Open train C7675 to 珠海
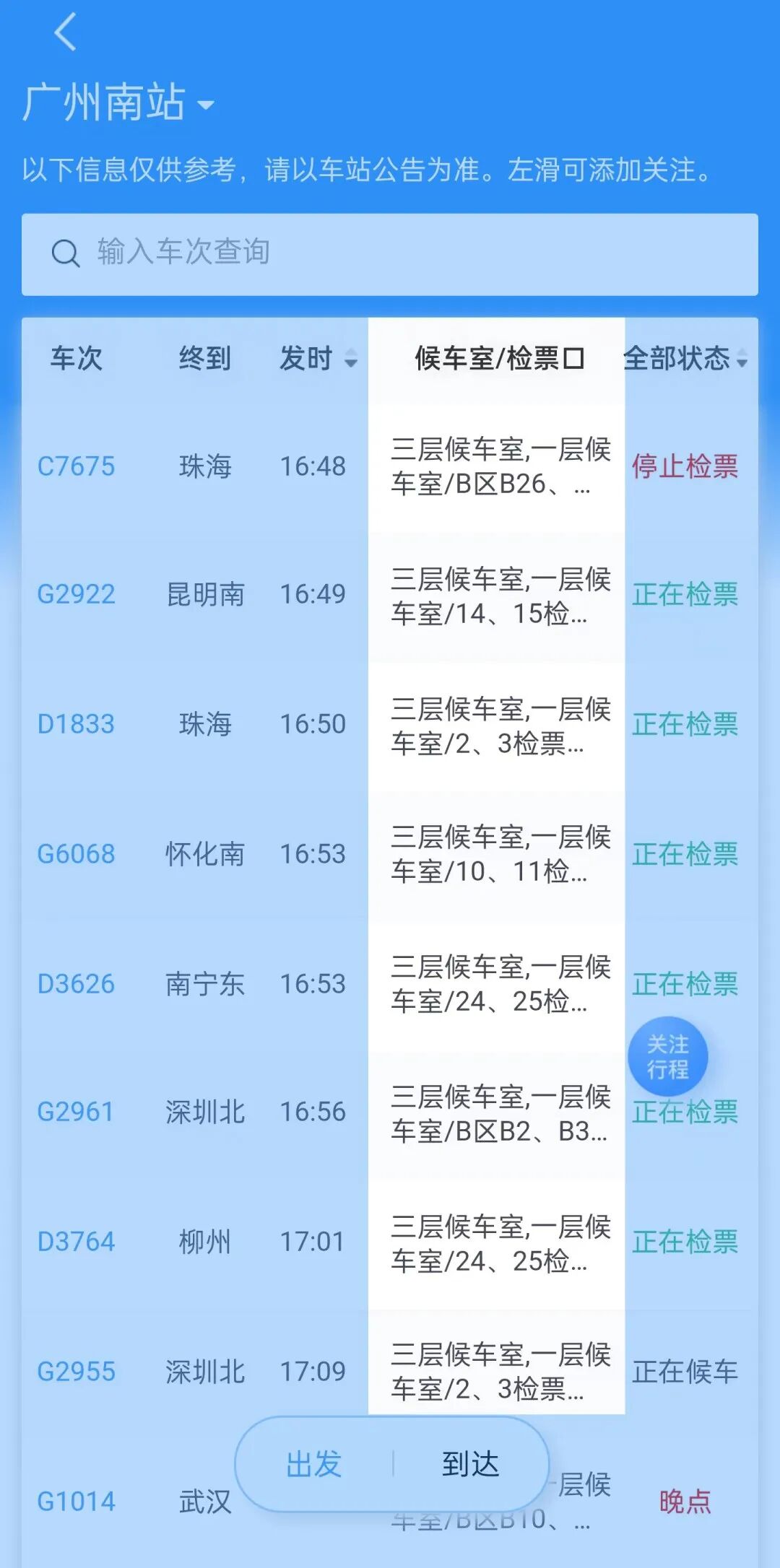This screenshot has width=780, height=1568. pyautogui.click(x=76, y=466)
